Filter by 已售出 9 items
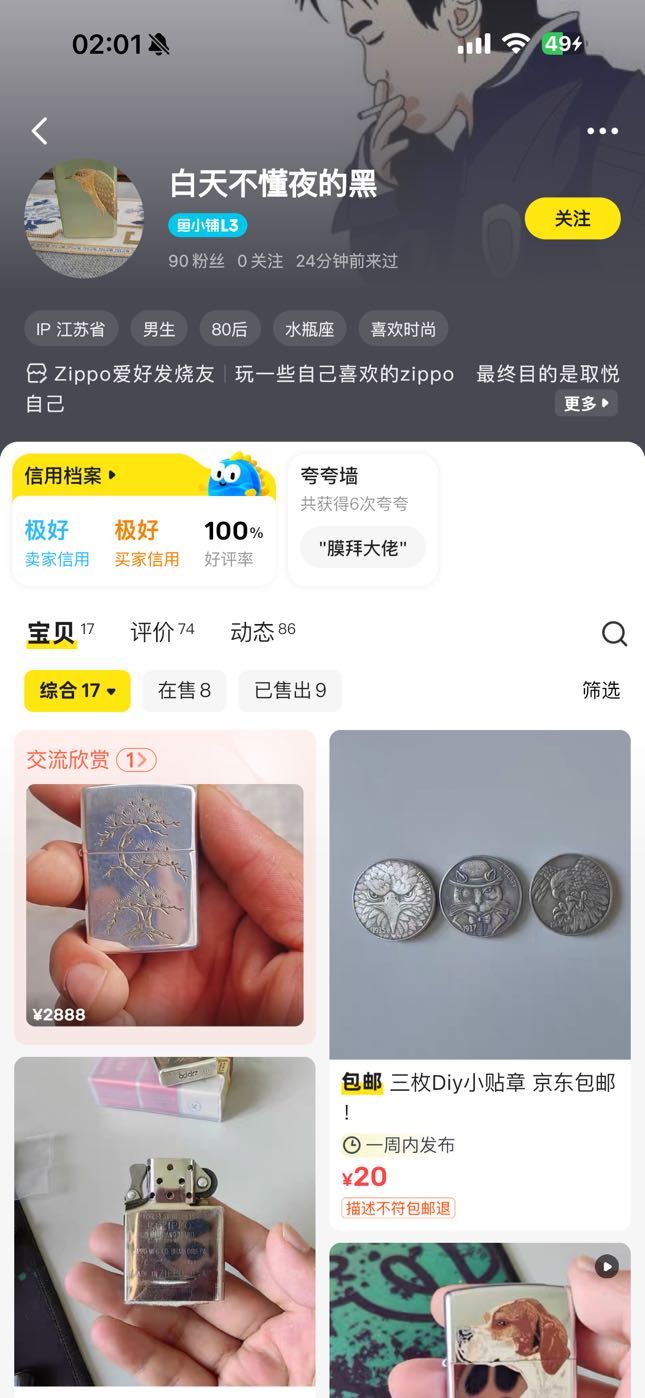This screenshot has width=645, height=1398. pyautogui.click(x=290, y=690)
